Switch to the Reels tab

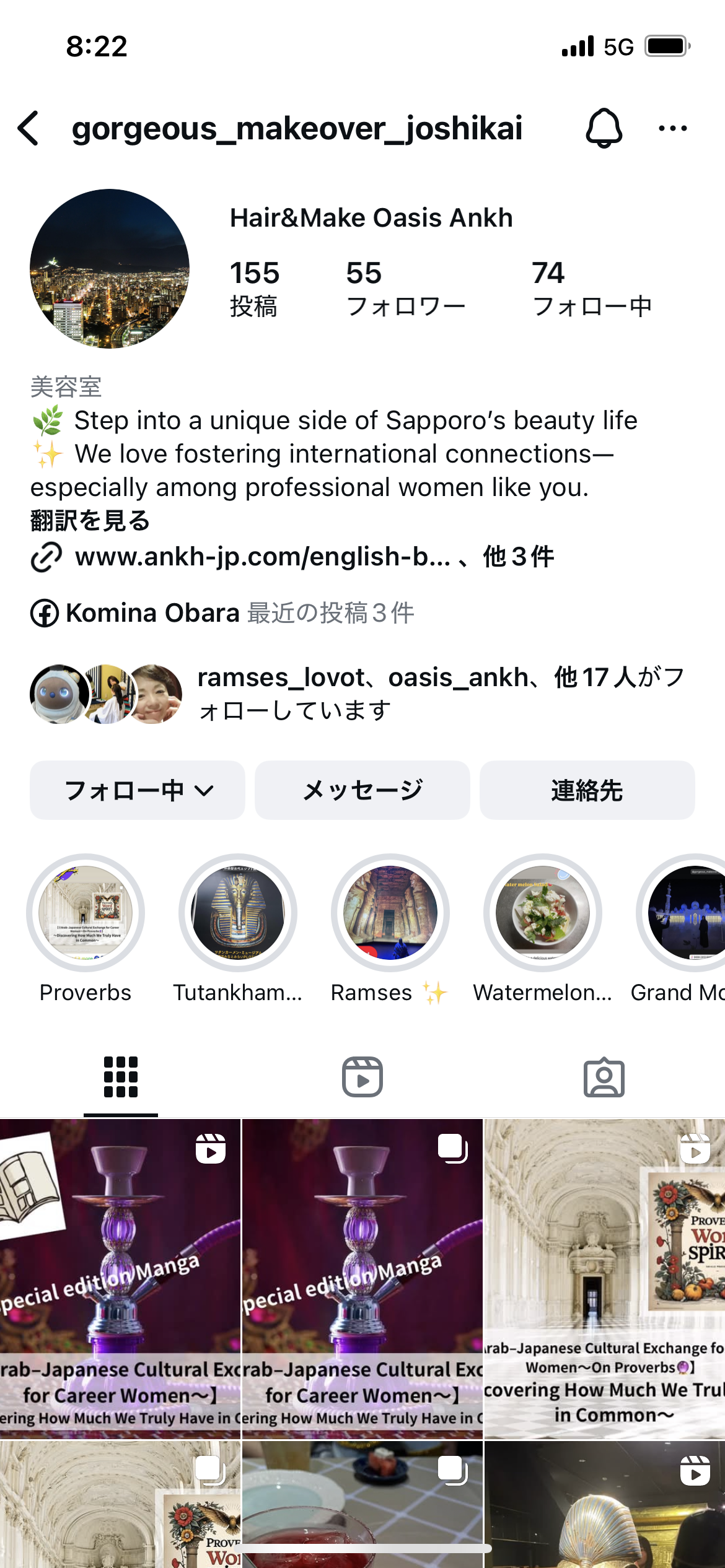click(362, 1077)
